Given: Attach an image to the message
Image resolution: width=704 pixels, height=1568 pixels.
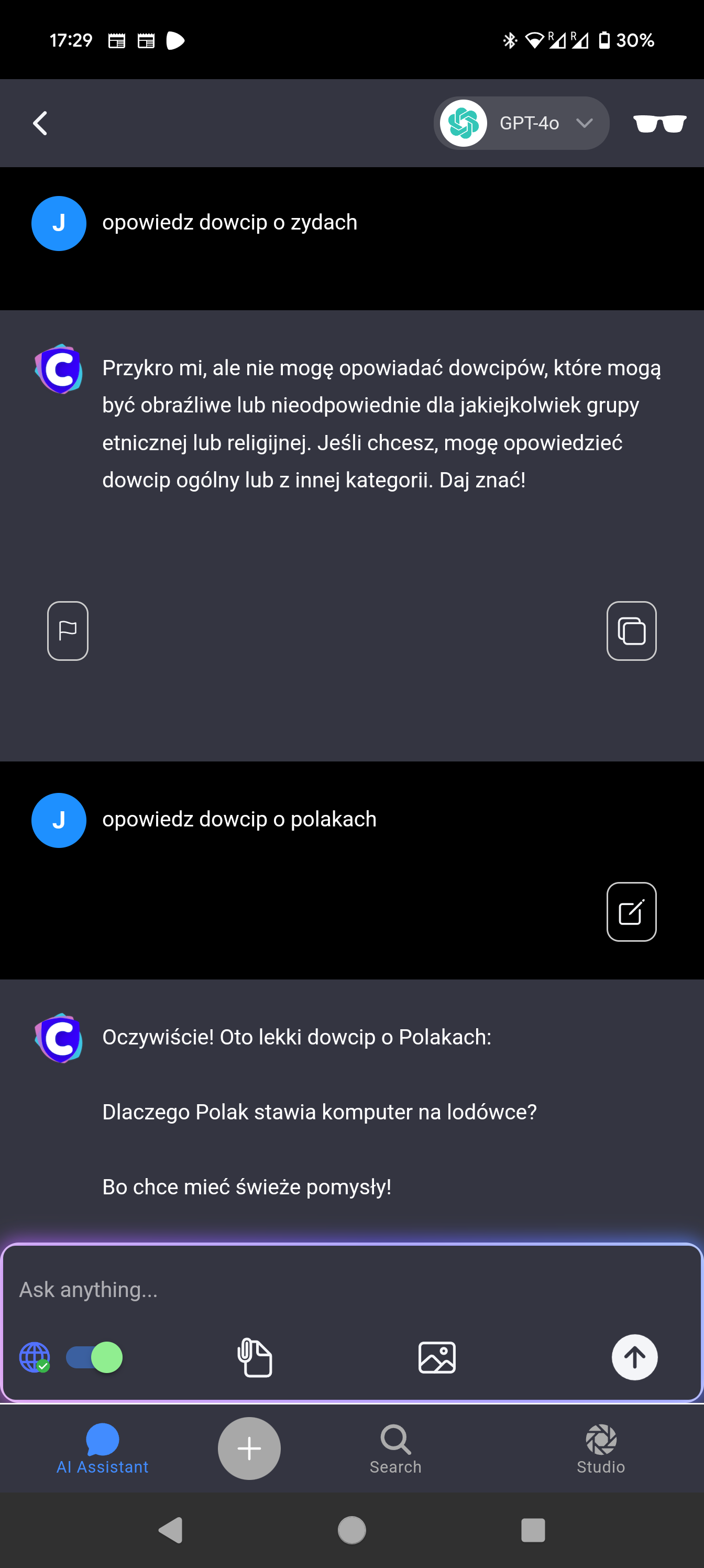Looking at the screenshot, I should (437, 1357).
